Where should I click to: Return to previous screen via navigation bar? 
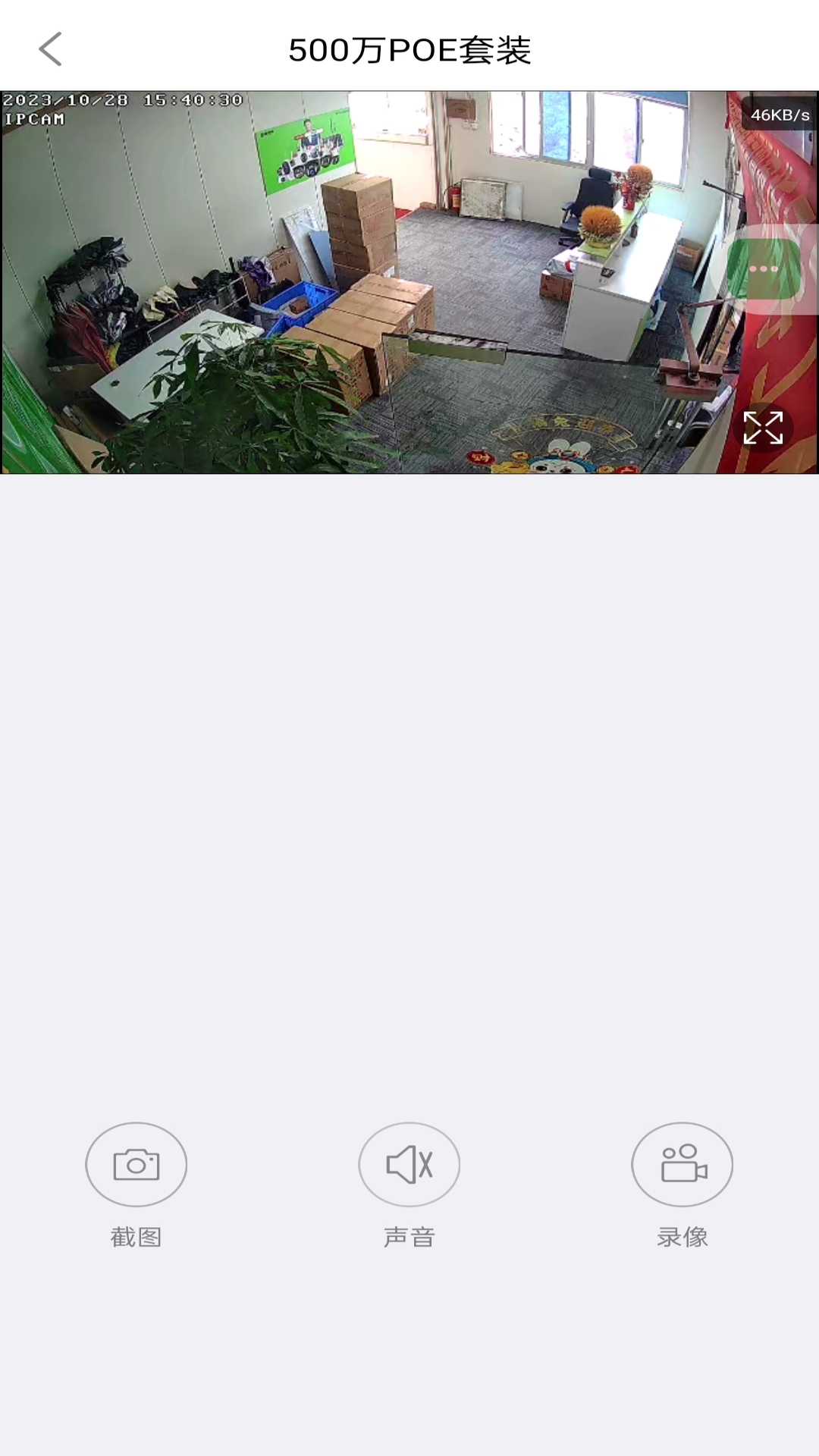pos(50,49)
